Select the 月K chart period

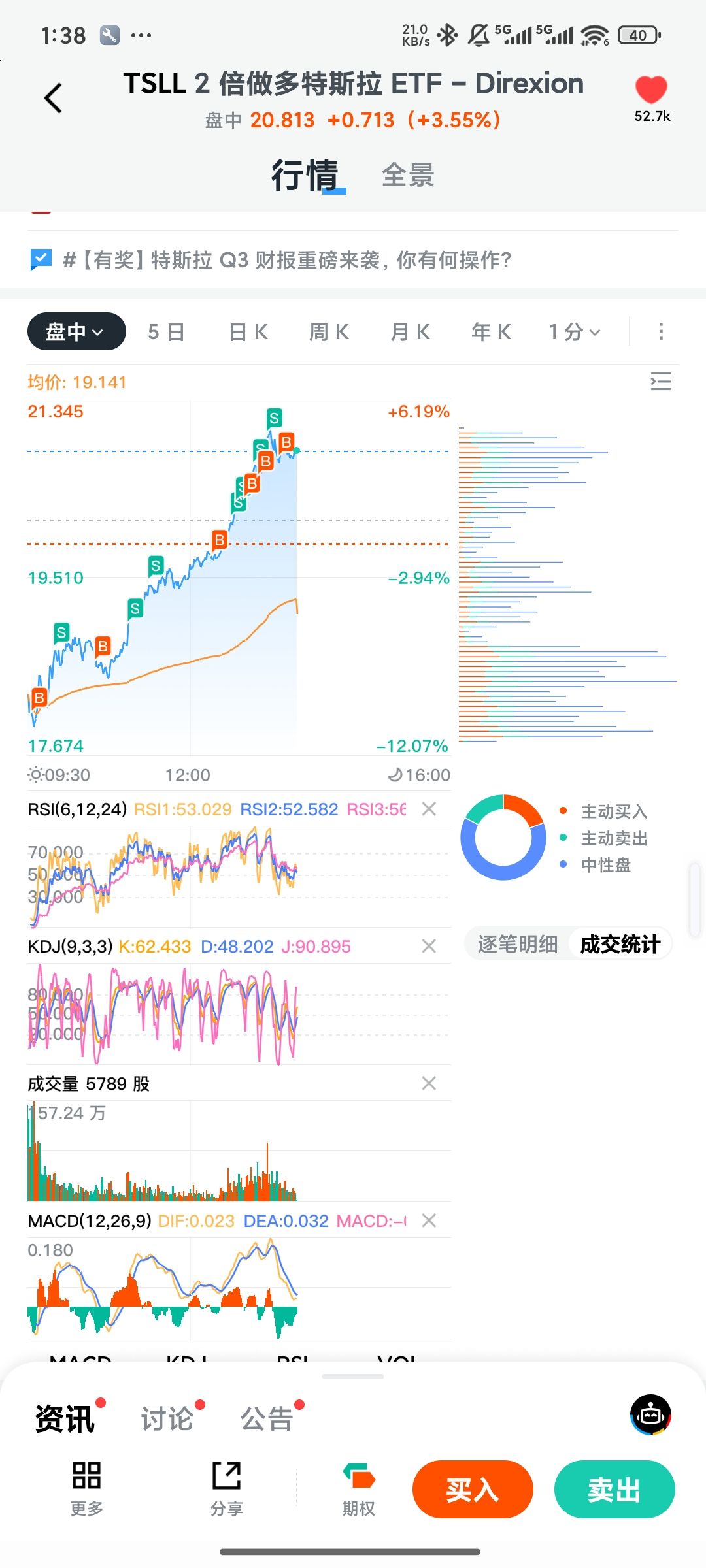(410, 332)
